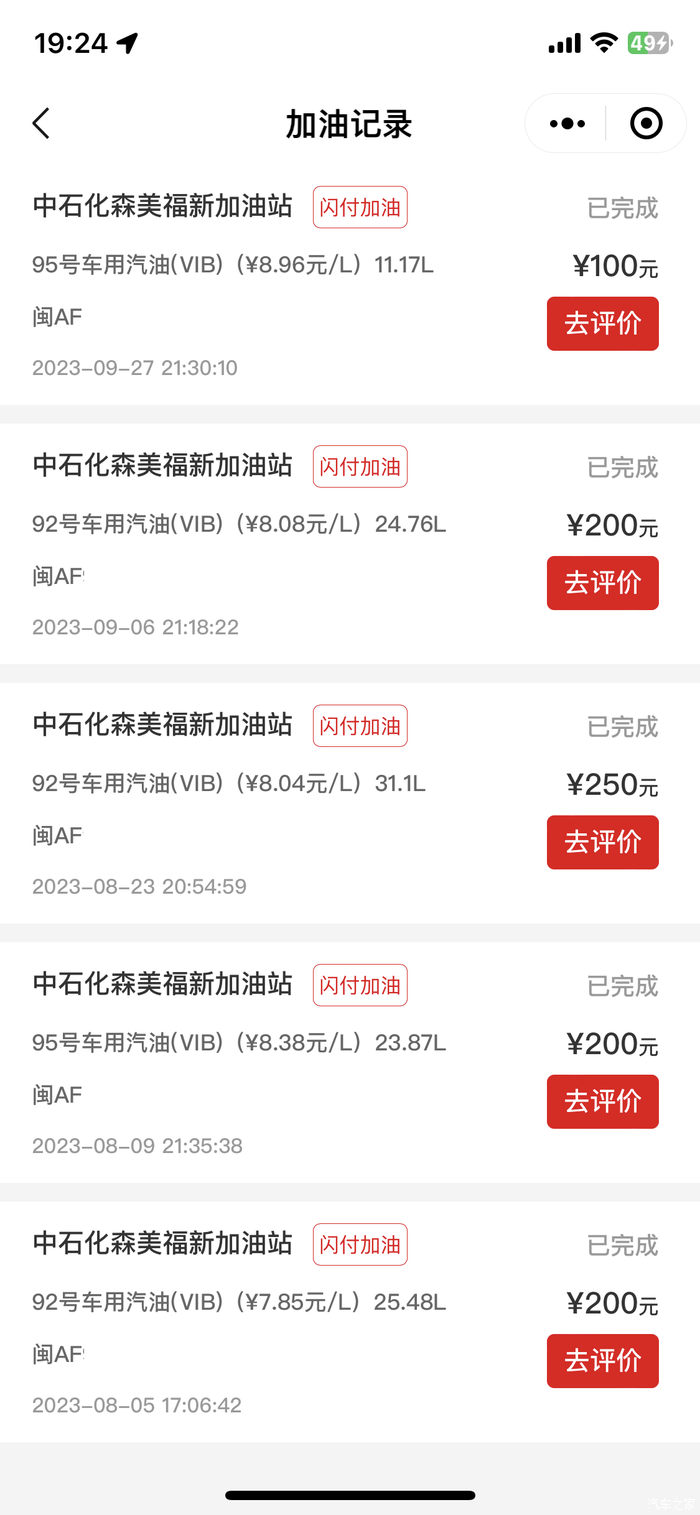Open the mini program more-options menu
This screenshot has height=1515, width=700.
[567, 124]
